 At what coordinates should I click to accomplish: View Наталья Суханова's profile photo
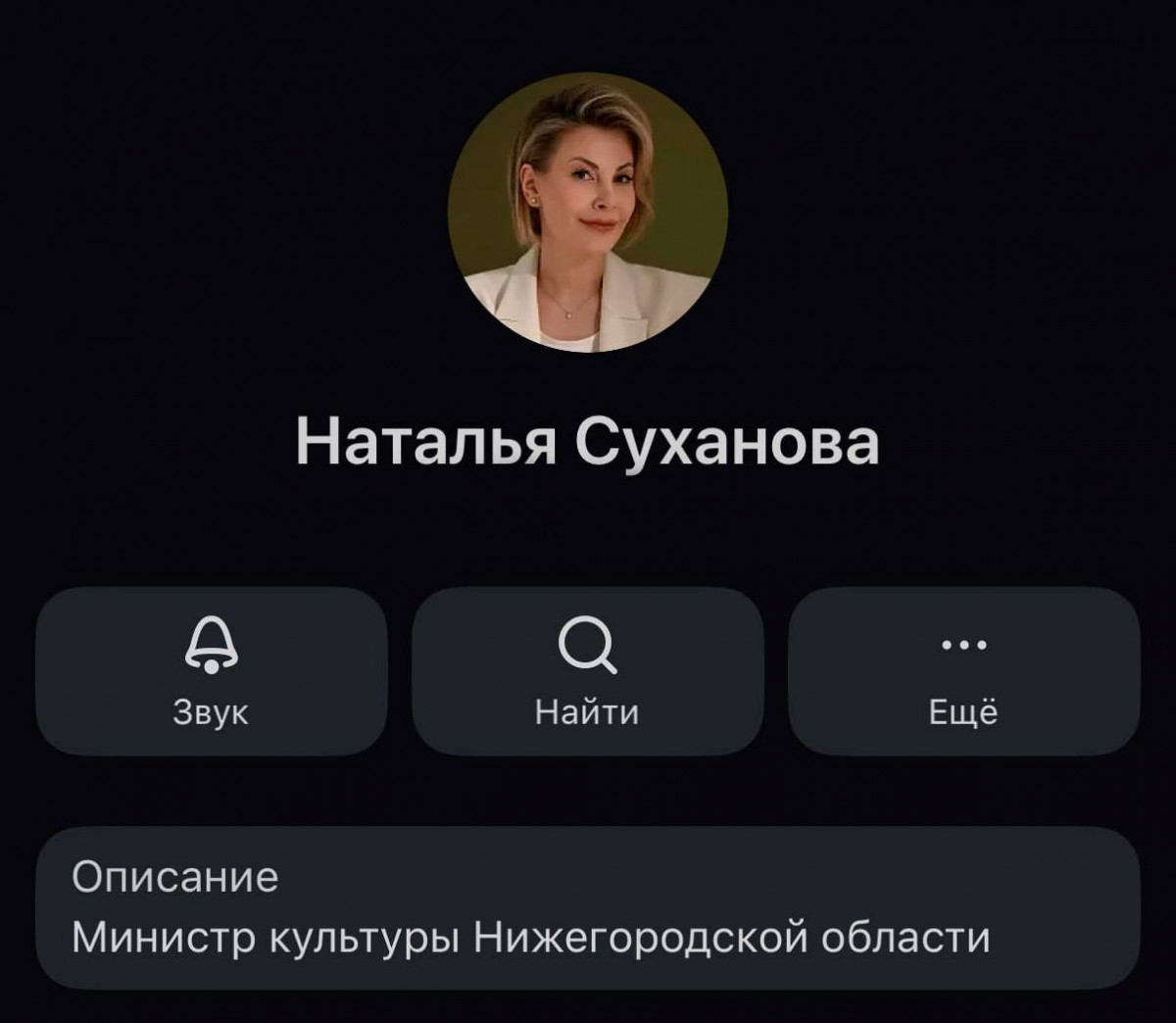[x=588, y=212]
